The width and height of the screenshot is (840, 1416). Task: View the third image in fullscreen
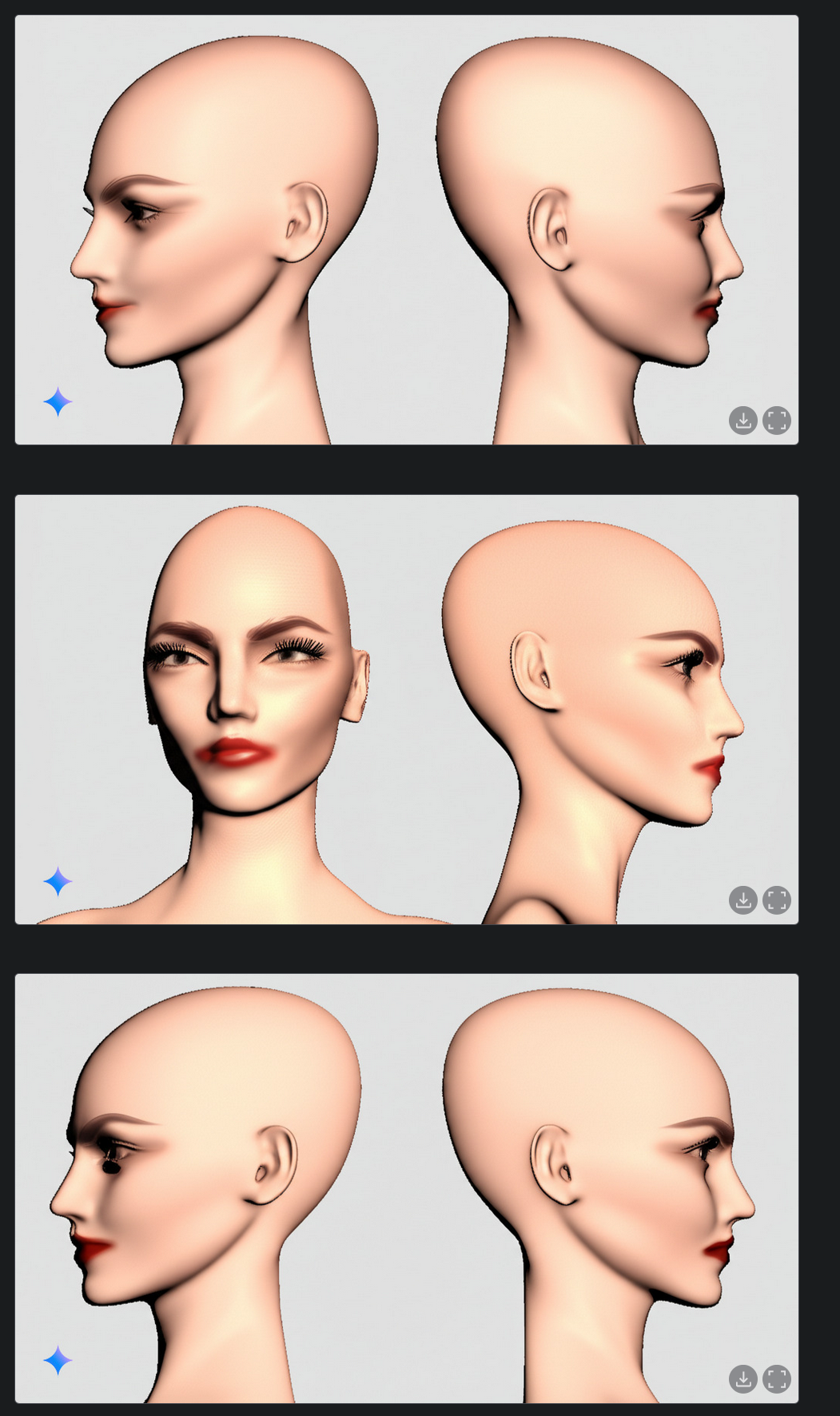pyautogui.click(x=777, y=1379)
